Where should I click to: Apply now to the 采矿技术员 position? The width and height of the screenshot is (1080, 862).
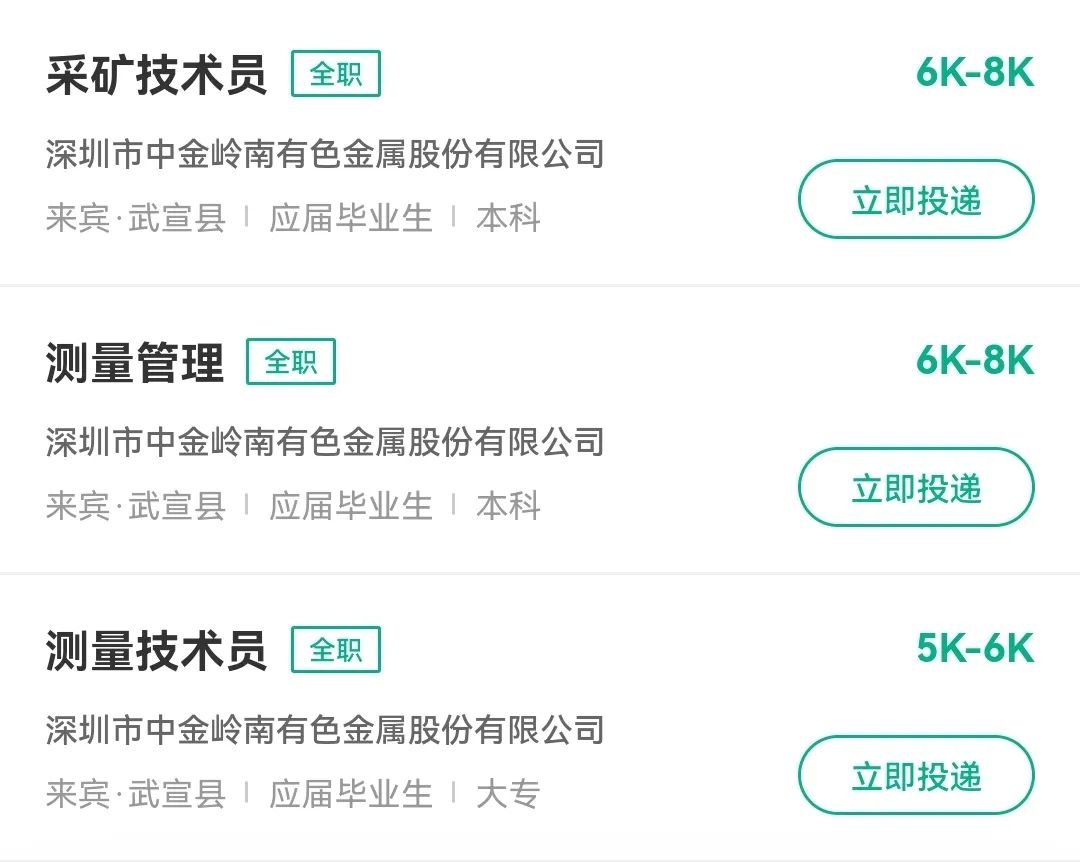coord(915,200)
